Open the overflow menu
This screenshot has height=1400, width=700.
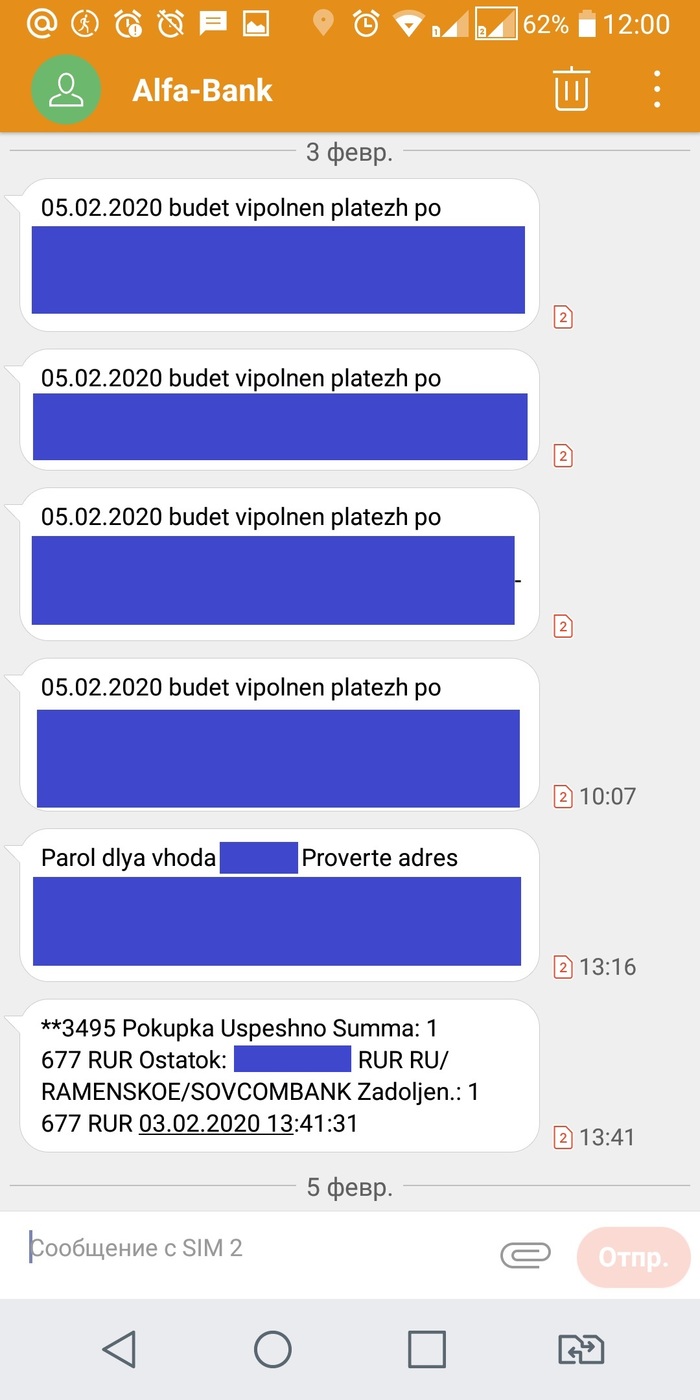pyautogui.click(x=656, y=90)
